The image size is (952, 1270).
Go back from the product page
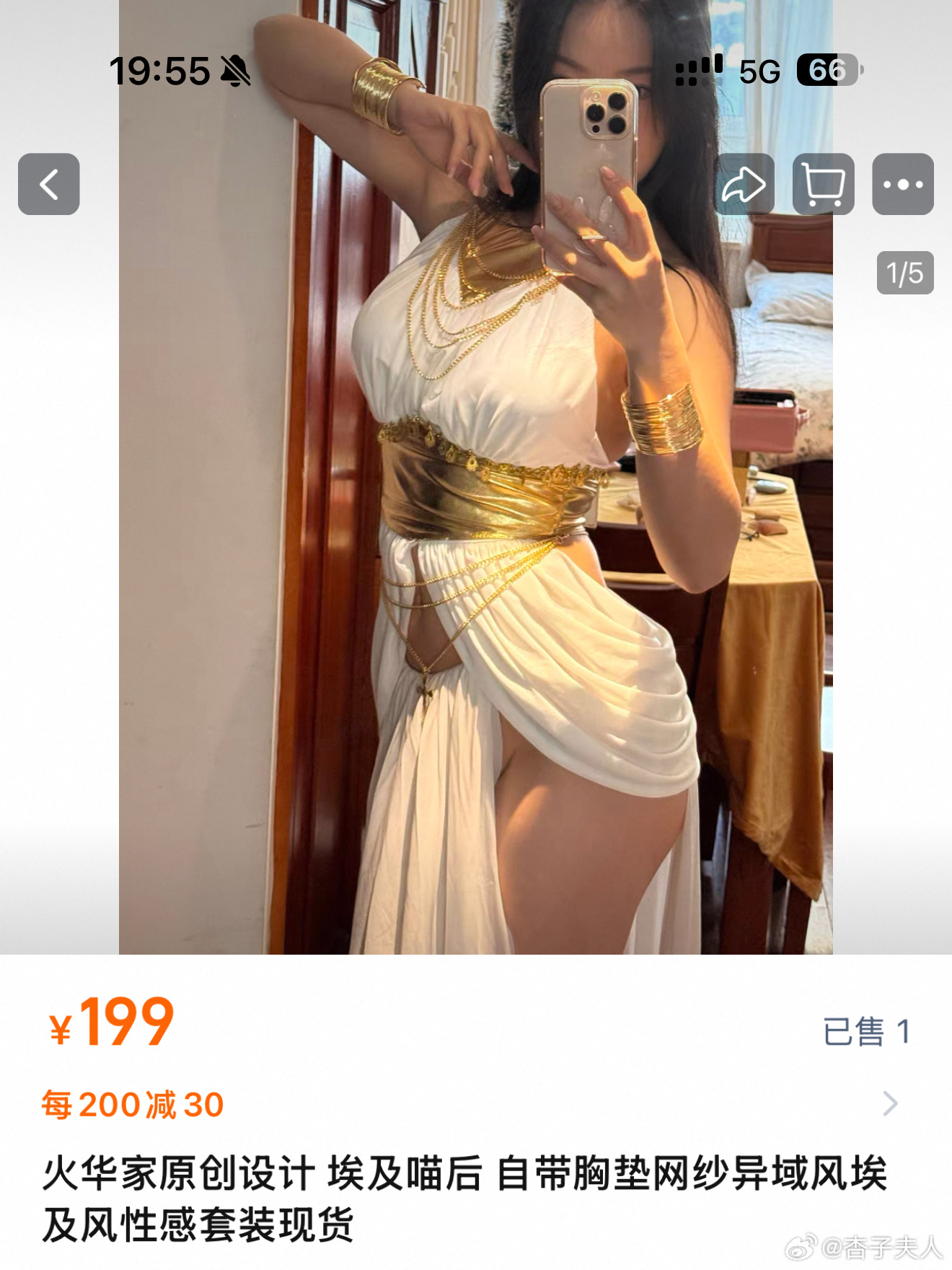pos(48,184)
